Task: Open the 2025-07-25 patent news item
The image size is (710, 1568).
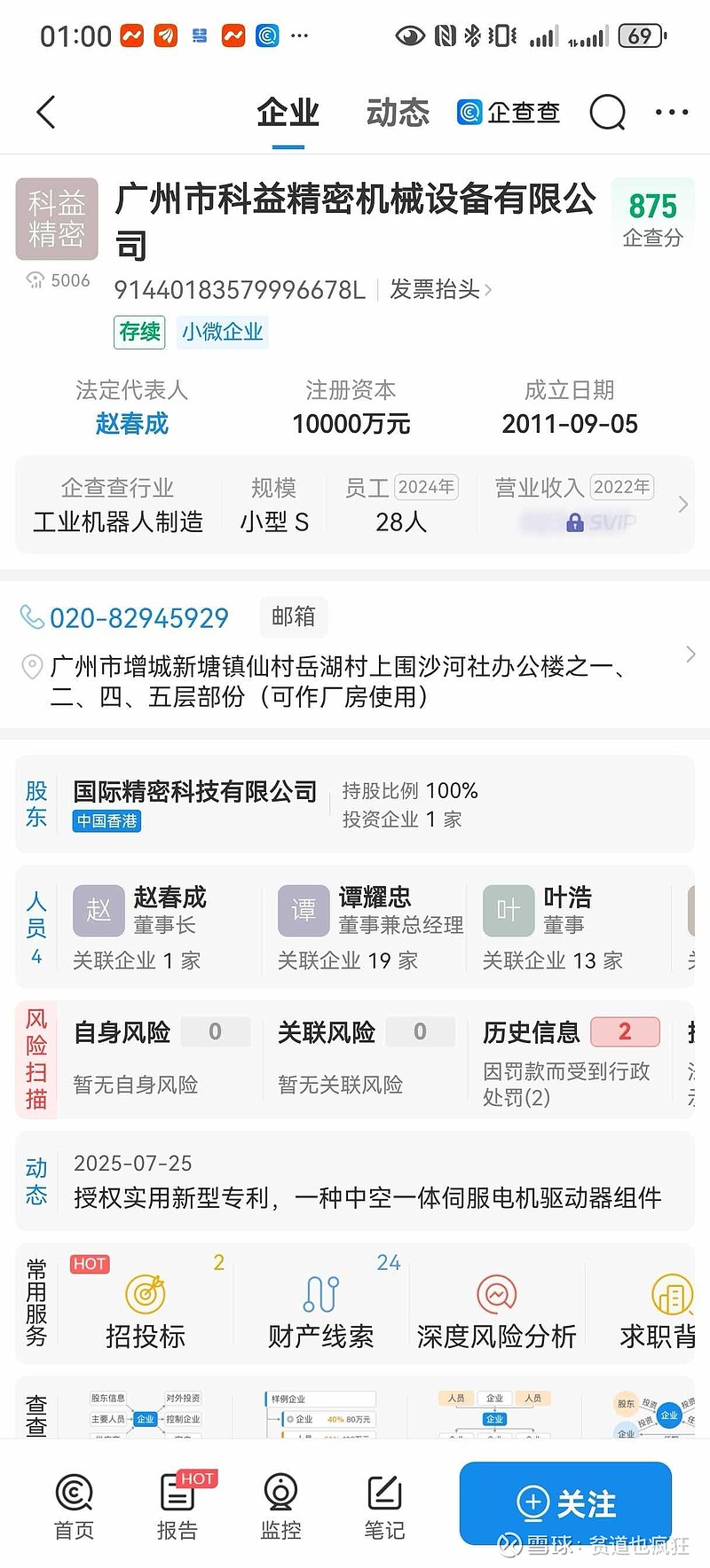Action: 367,1182
